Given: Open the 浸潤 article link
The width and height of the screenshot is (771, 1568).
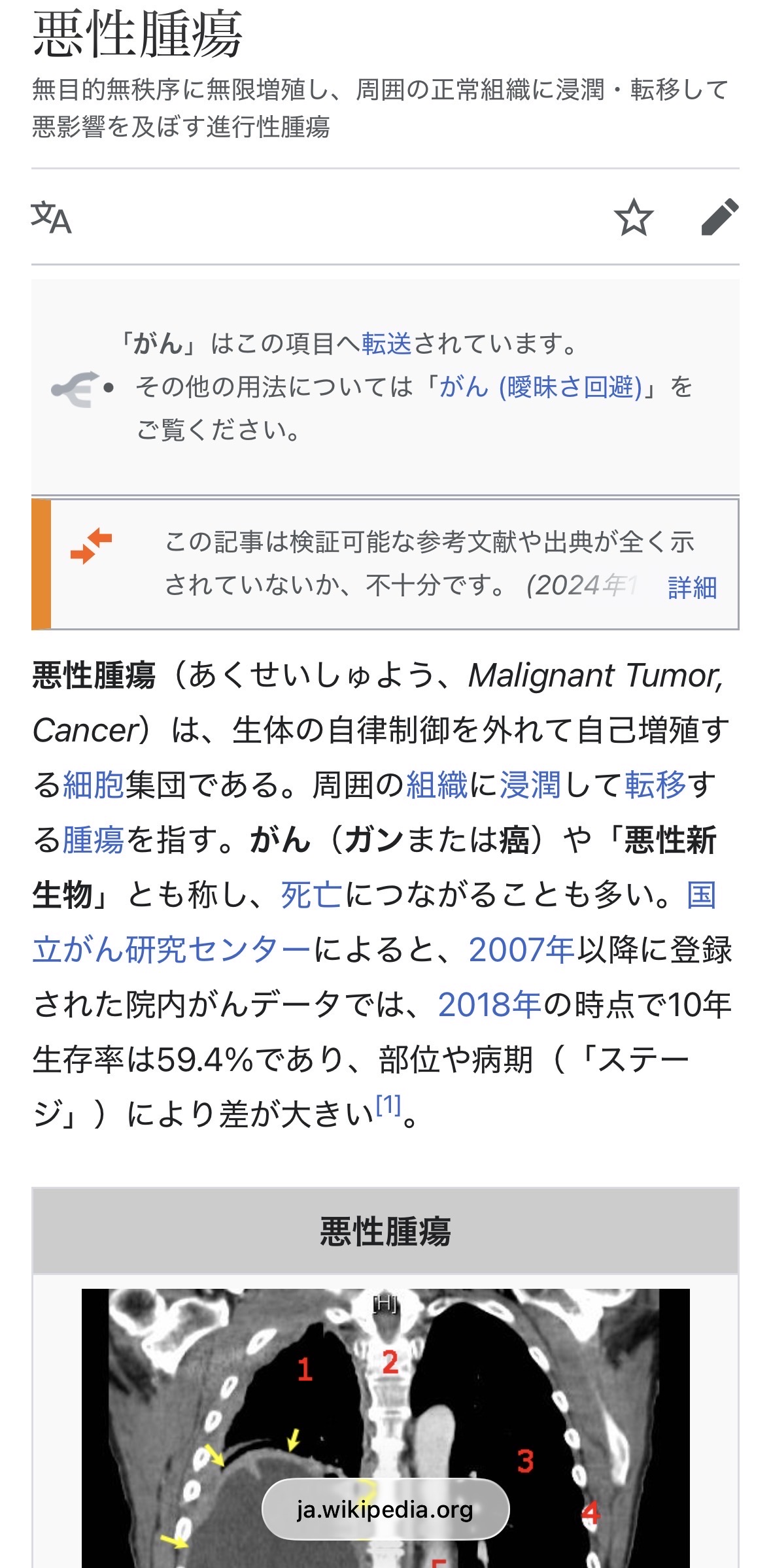Looking at the screenshot, I should (x=530, y=785).
